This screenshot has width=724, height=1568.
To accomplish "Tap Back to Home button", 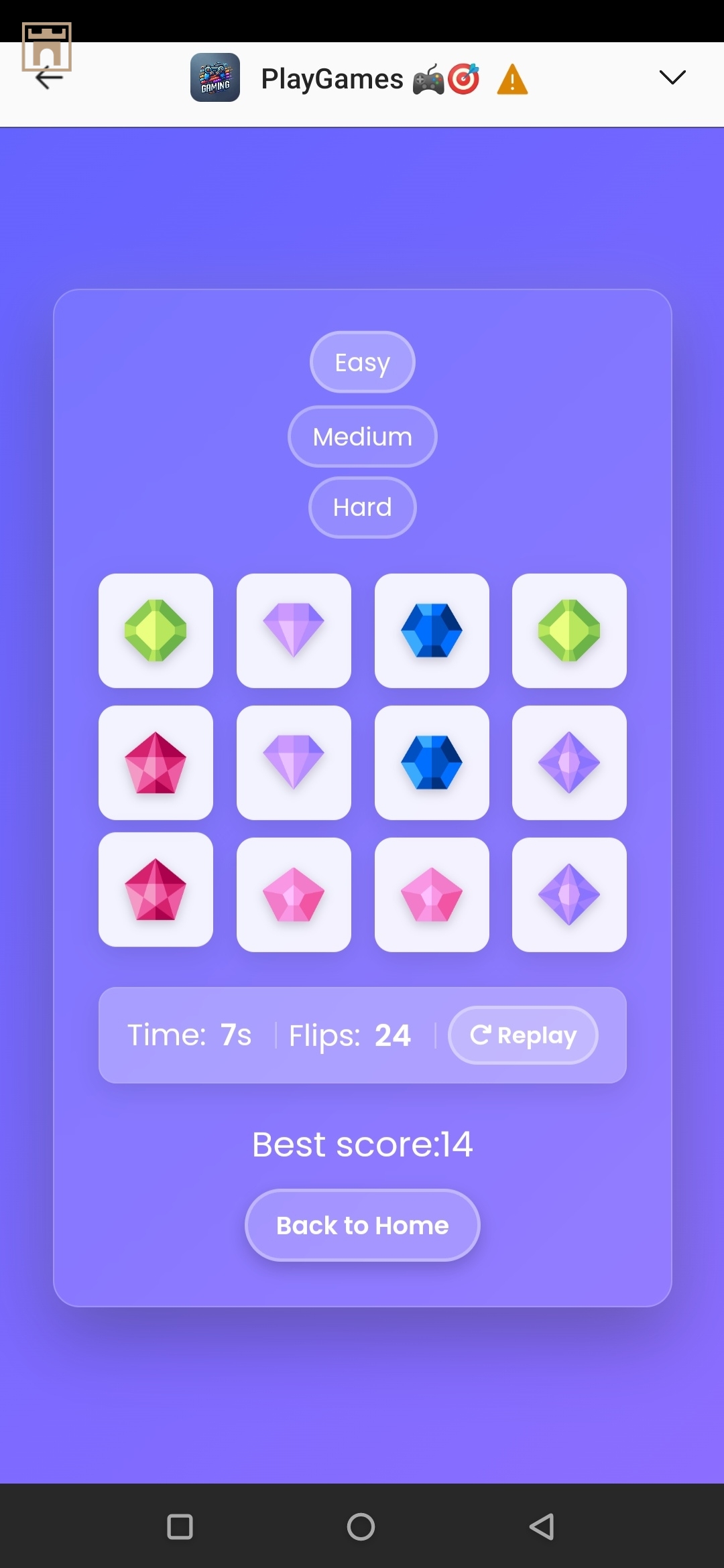I will click(362, 1225).
